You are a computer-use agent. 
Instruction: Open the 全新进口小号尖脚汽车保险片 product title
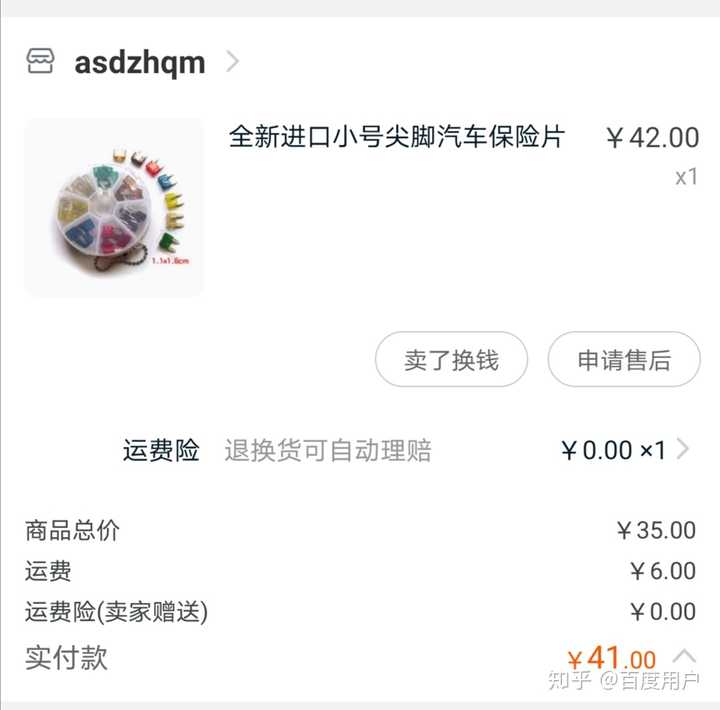(x=397, y=137)
